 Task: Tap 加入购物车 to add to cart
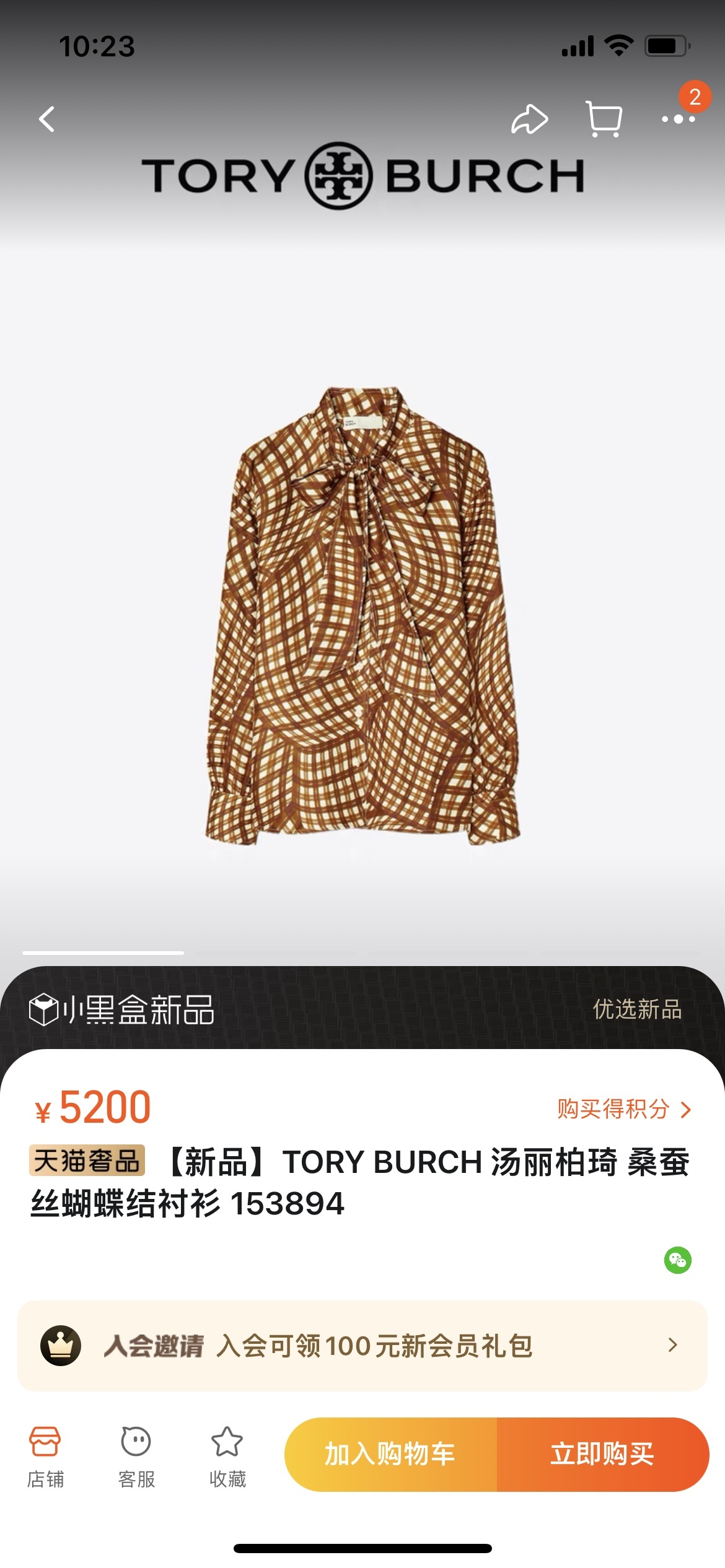(390, 1453)
